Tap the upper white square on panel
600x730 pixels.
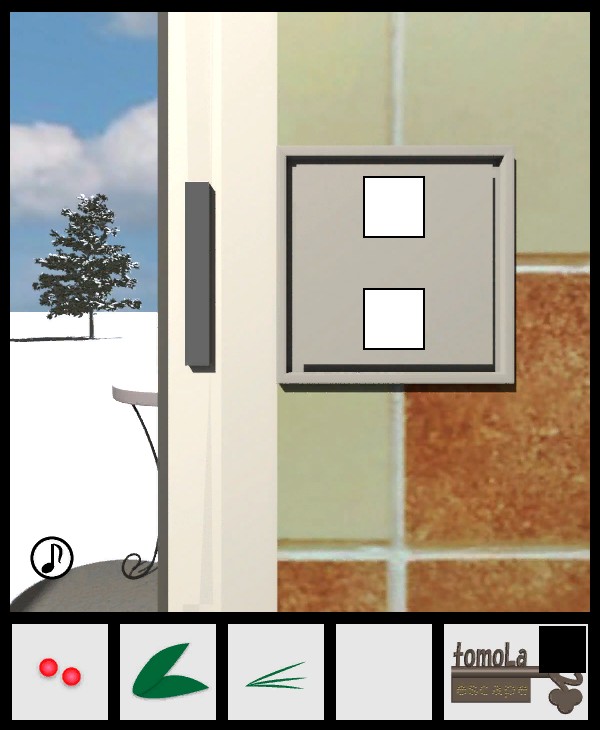point(394,207)
